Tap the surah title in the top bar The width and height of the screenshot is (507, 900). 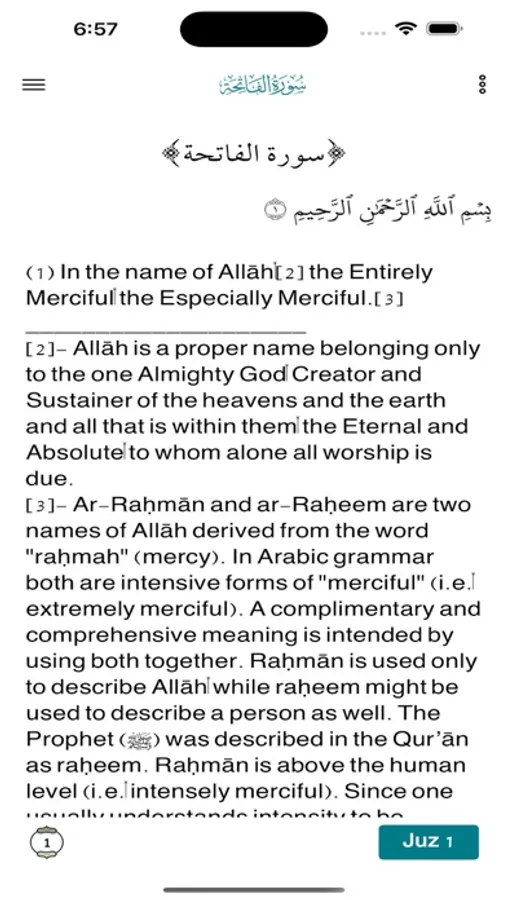262,85
